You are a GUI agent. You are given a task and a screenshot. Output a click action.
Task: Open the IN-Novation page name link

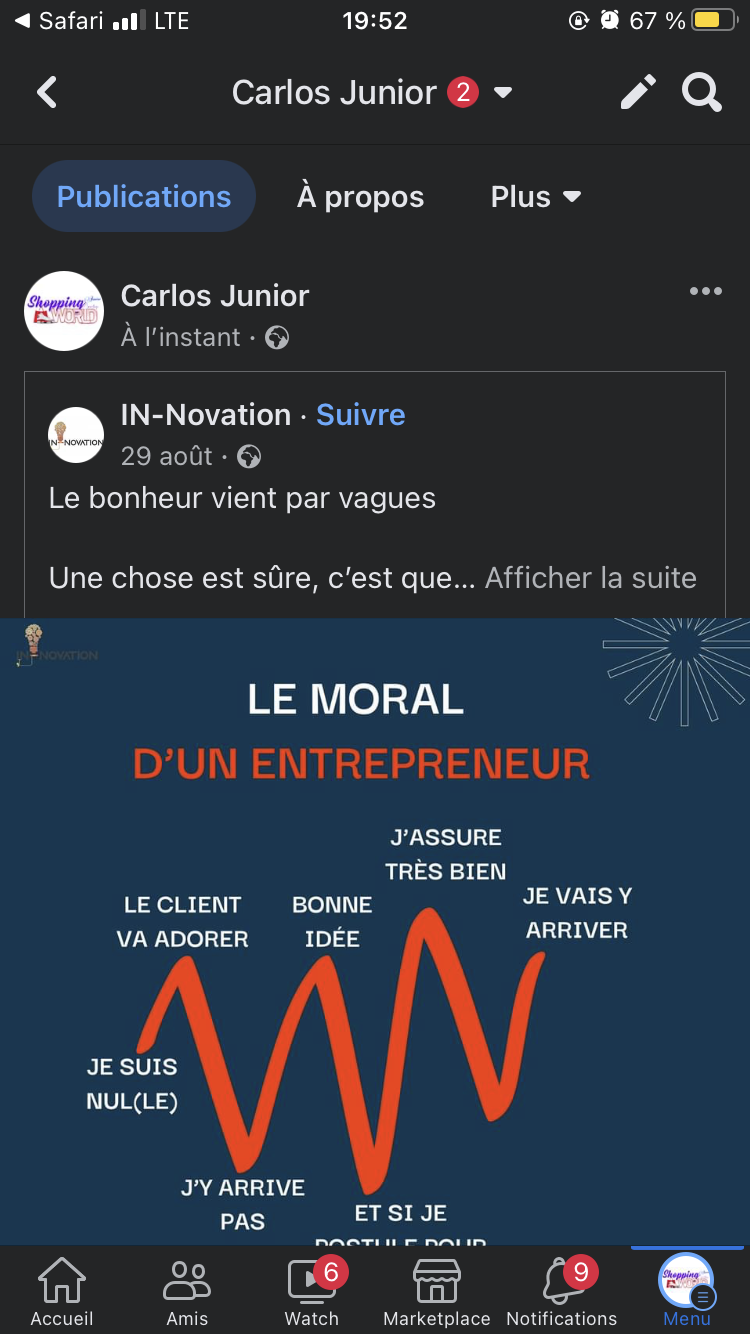tap(205, 415)
